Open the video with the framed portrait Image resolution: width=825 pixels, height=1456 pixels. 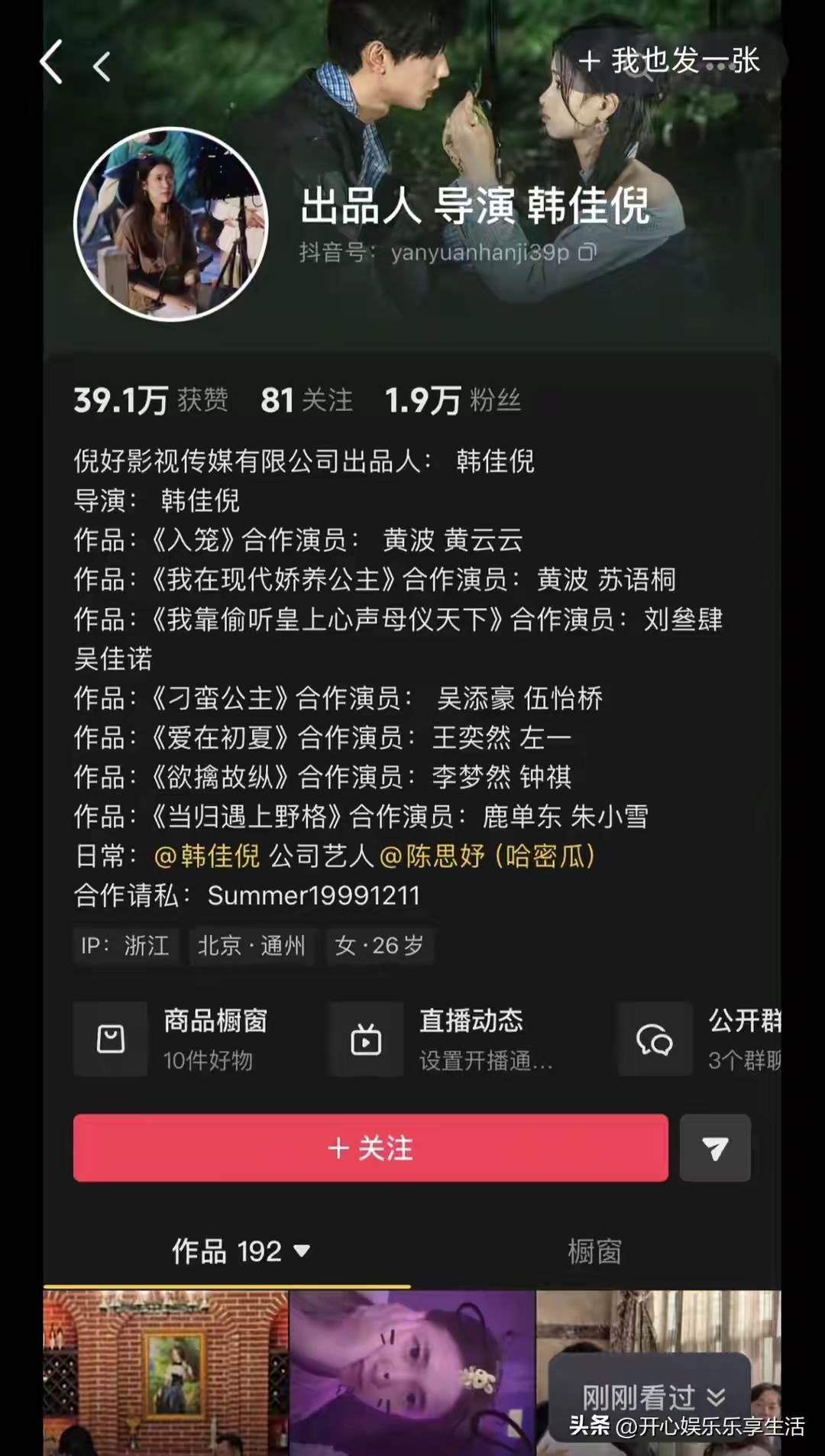[x=166, y=1373]
